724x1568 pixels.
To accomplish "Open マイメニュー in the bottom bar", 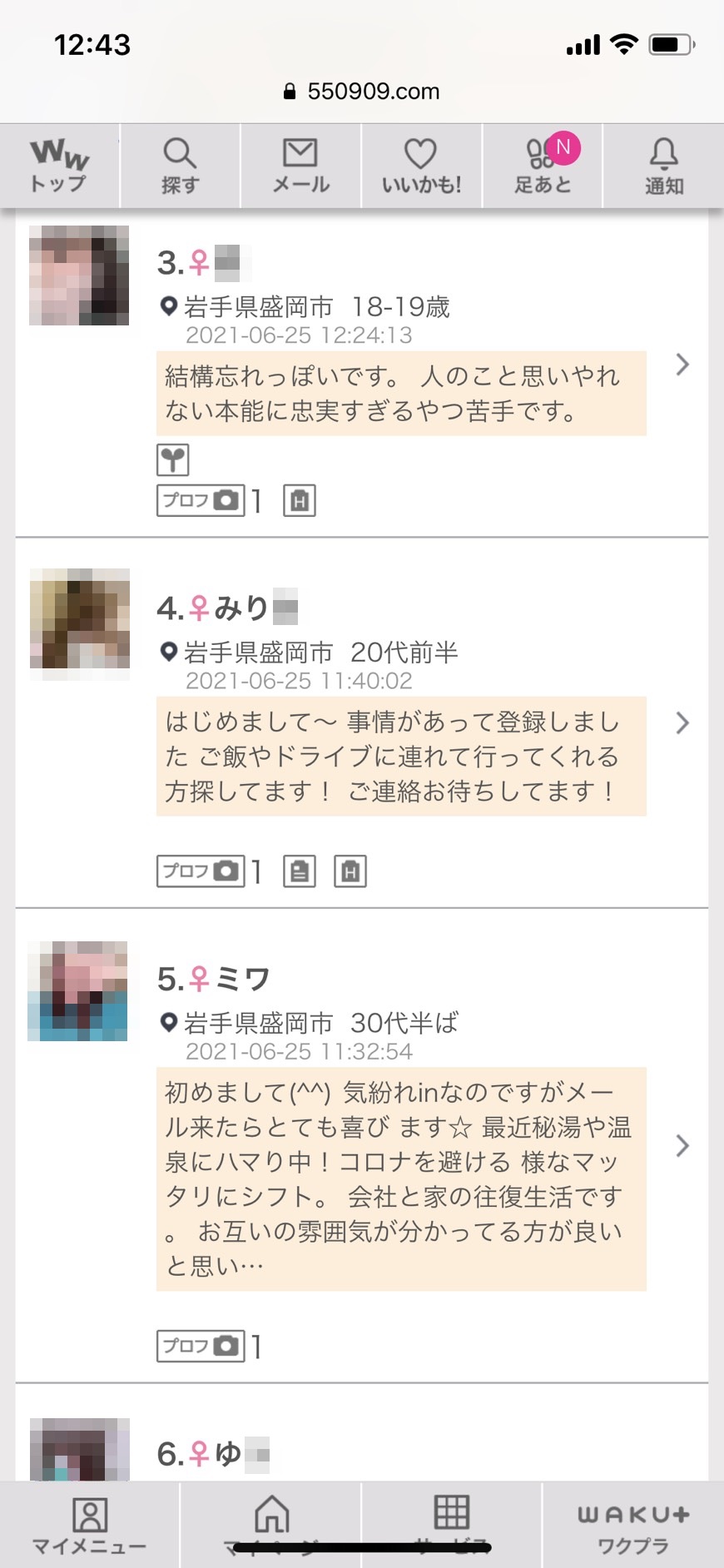I will (89, 1525).
